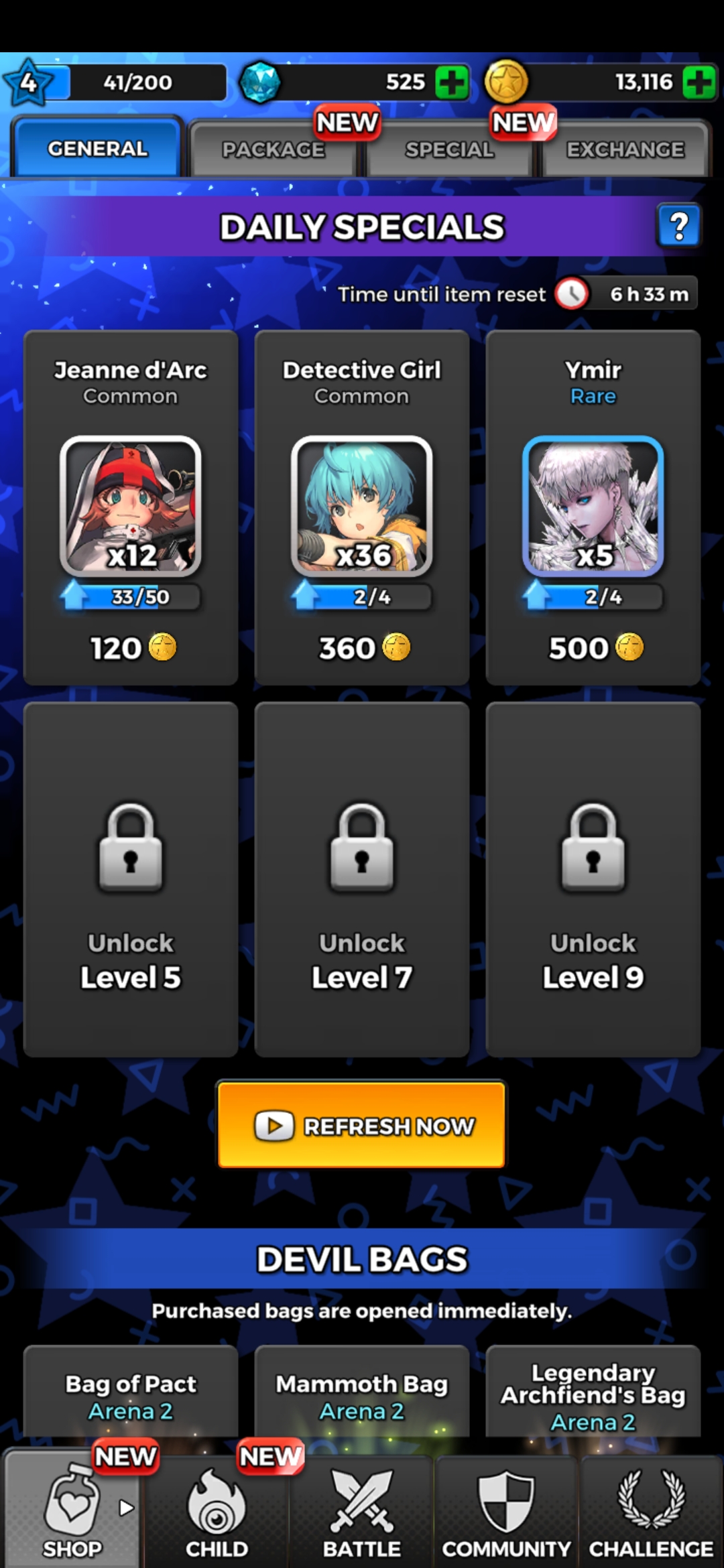Open the Challenge section

click(x=651, y=1512)
